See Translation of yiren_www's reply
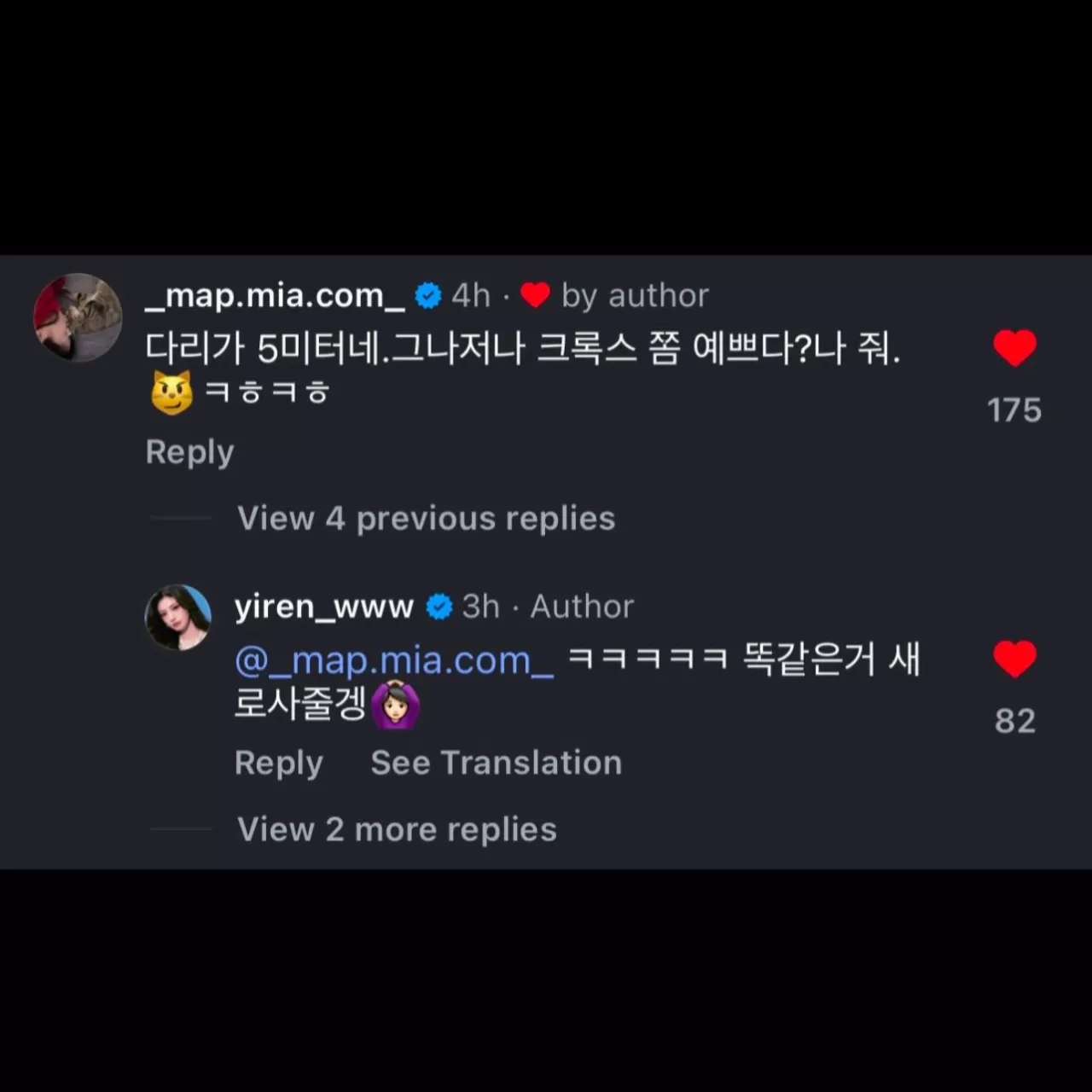 (x=496, y=763)
